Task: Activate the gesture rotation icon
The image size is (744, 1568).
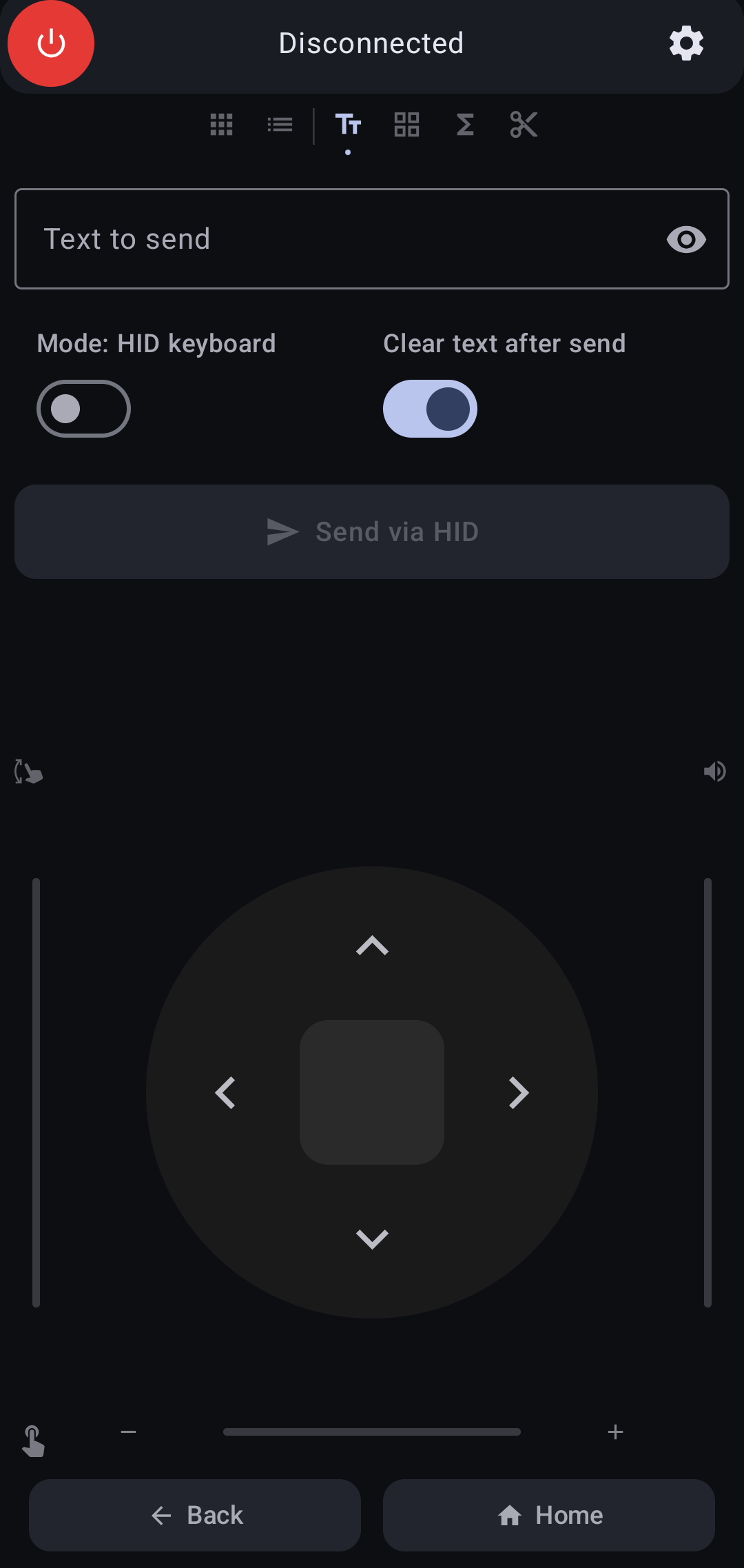Action: coord(28,771)
